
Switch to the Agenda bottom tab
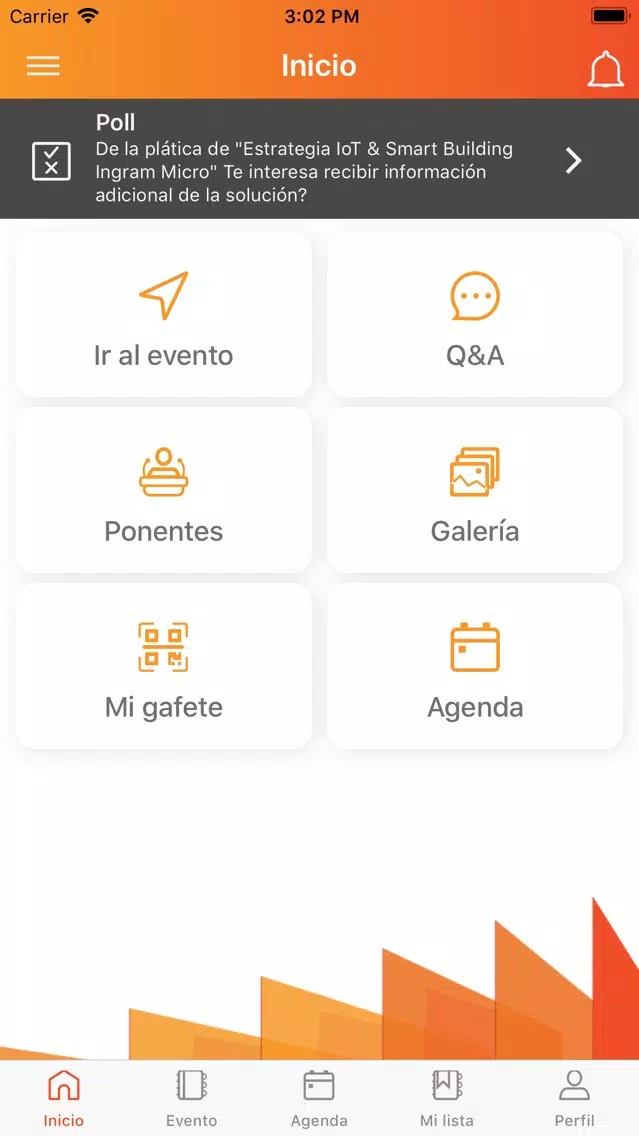pos(319,1098)
